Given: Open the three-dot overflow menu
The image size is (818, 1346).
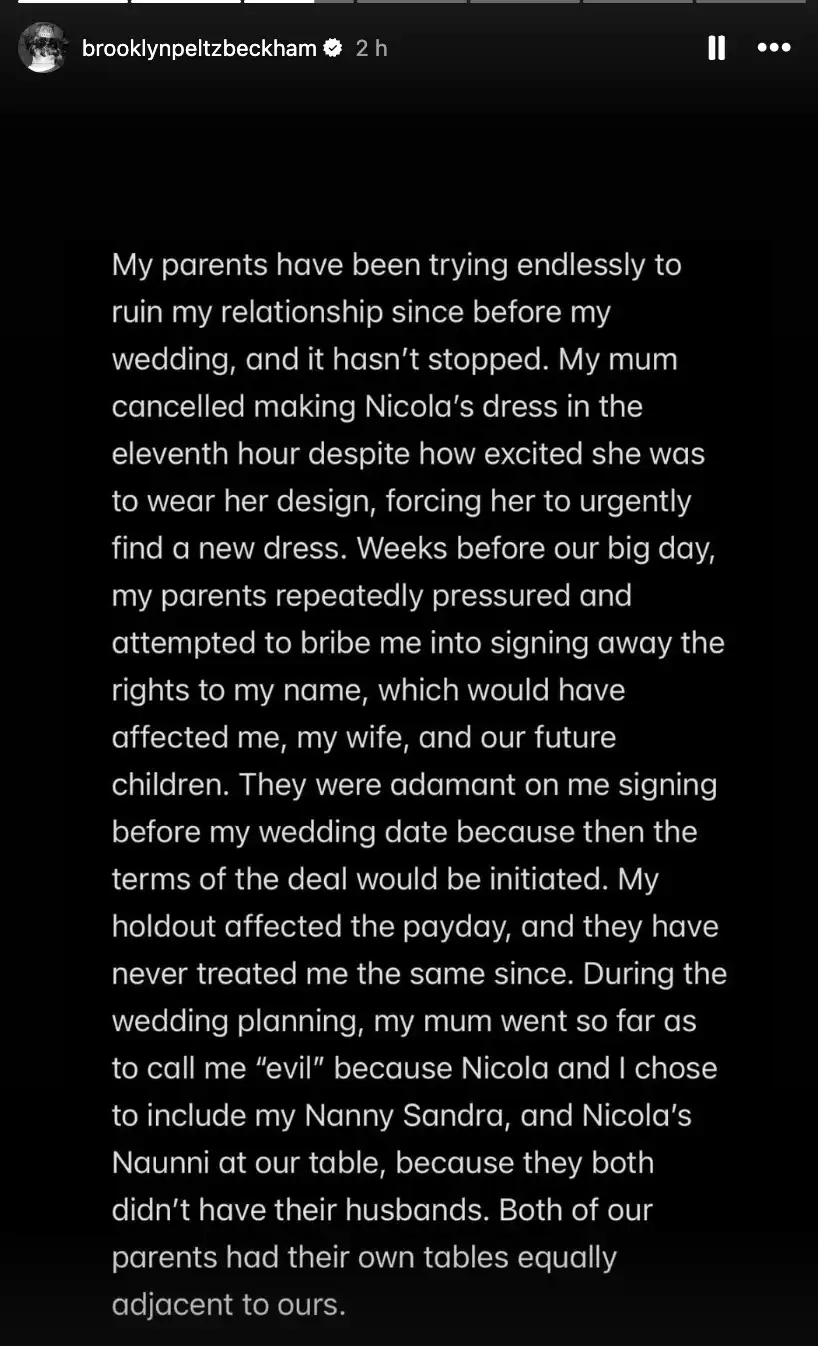Looking at the screenshot, I should (774, 48).
